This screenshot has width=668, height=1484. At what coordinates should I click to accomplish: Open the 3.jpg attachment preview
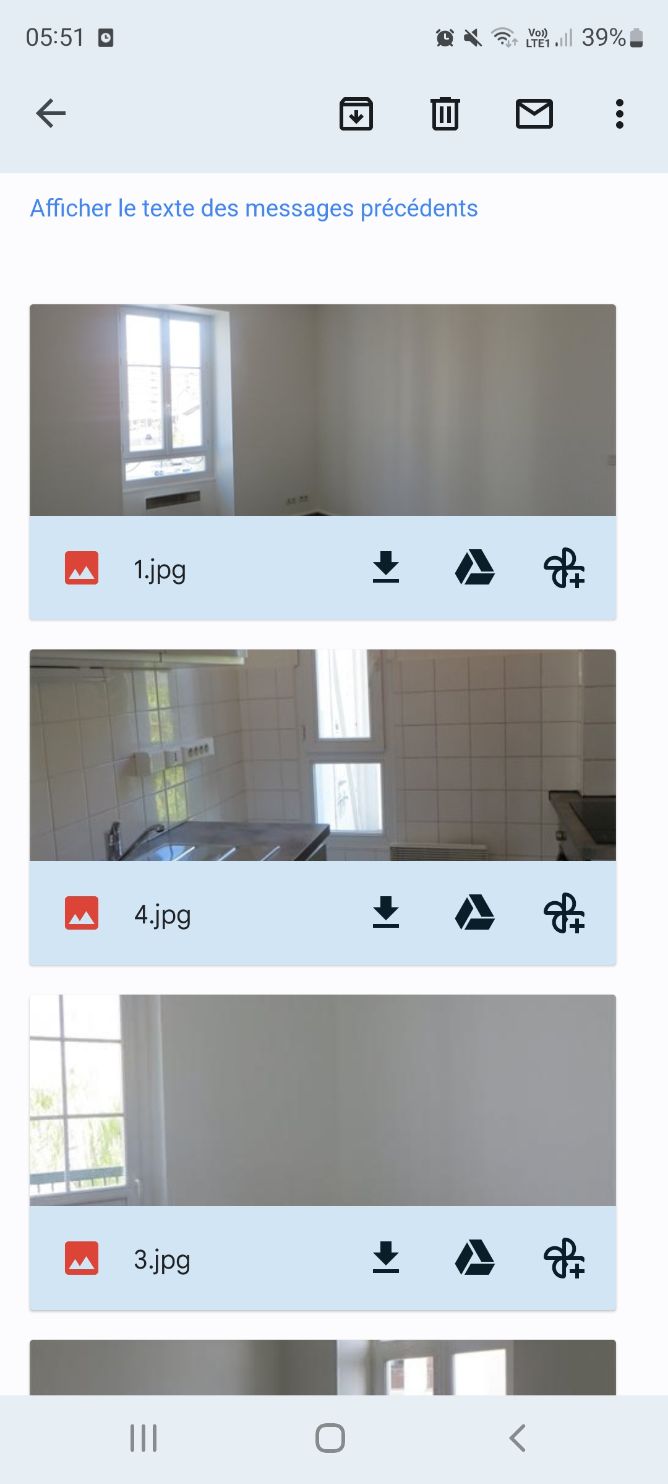(322, 1100)
